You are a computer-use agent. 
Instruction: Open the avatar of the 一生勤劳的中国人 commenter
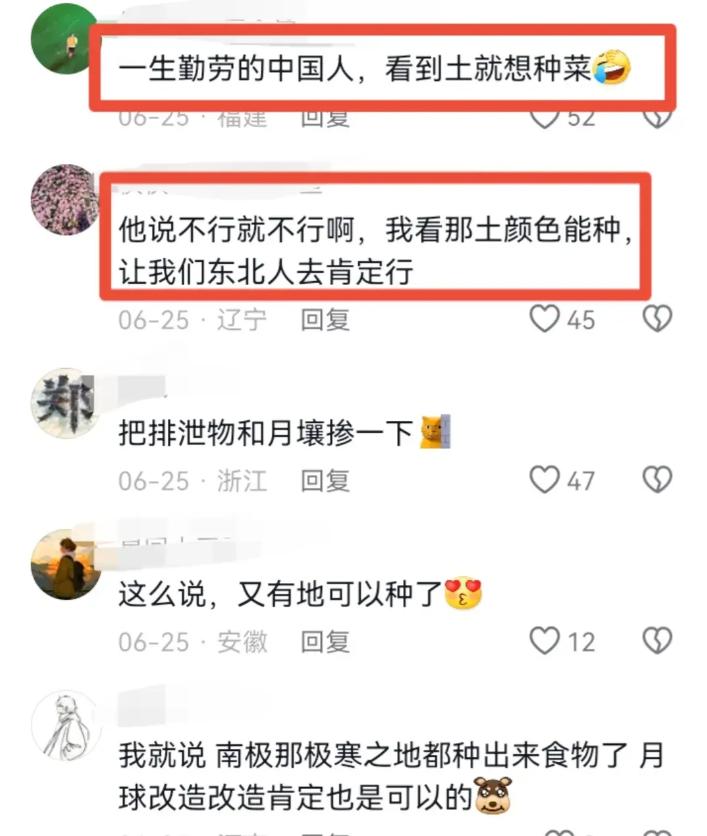66,39
